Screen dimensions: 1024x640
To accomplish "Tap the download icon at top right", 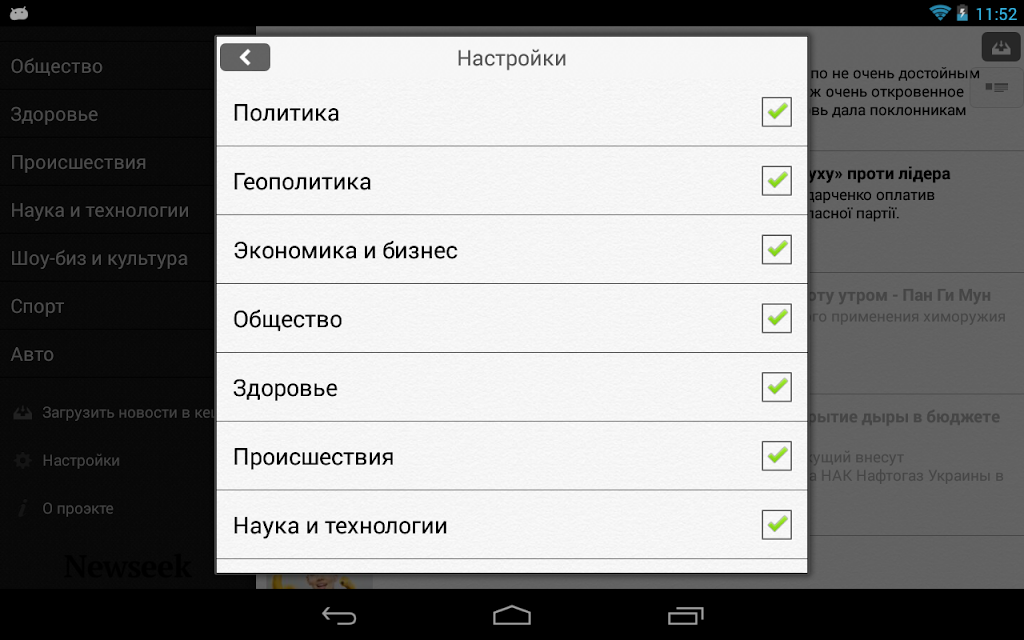I will (x=1000, y=47).
